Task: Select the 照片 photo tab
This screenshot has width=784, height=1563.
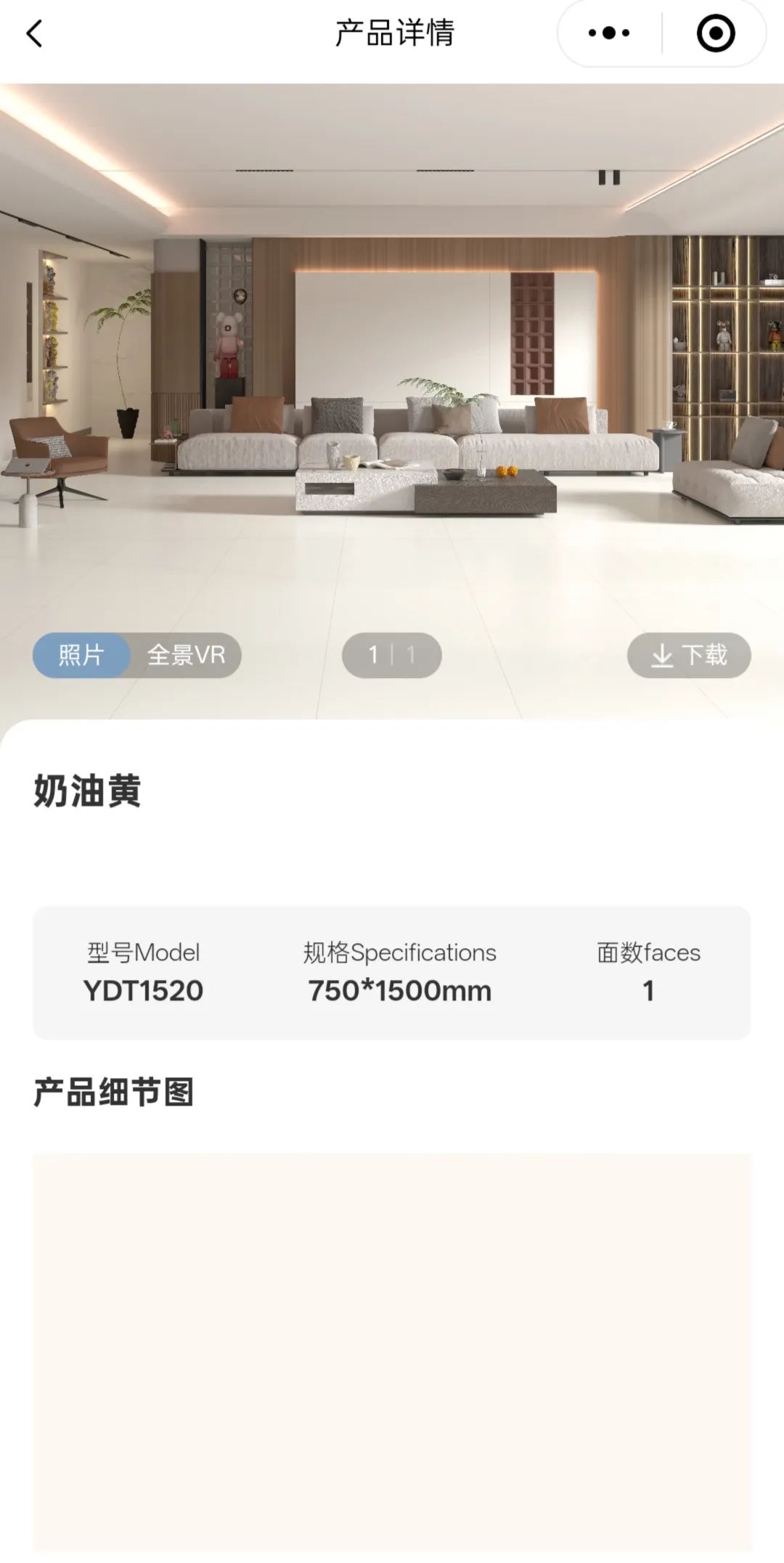Action: [x=81, y=655]
